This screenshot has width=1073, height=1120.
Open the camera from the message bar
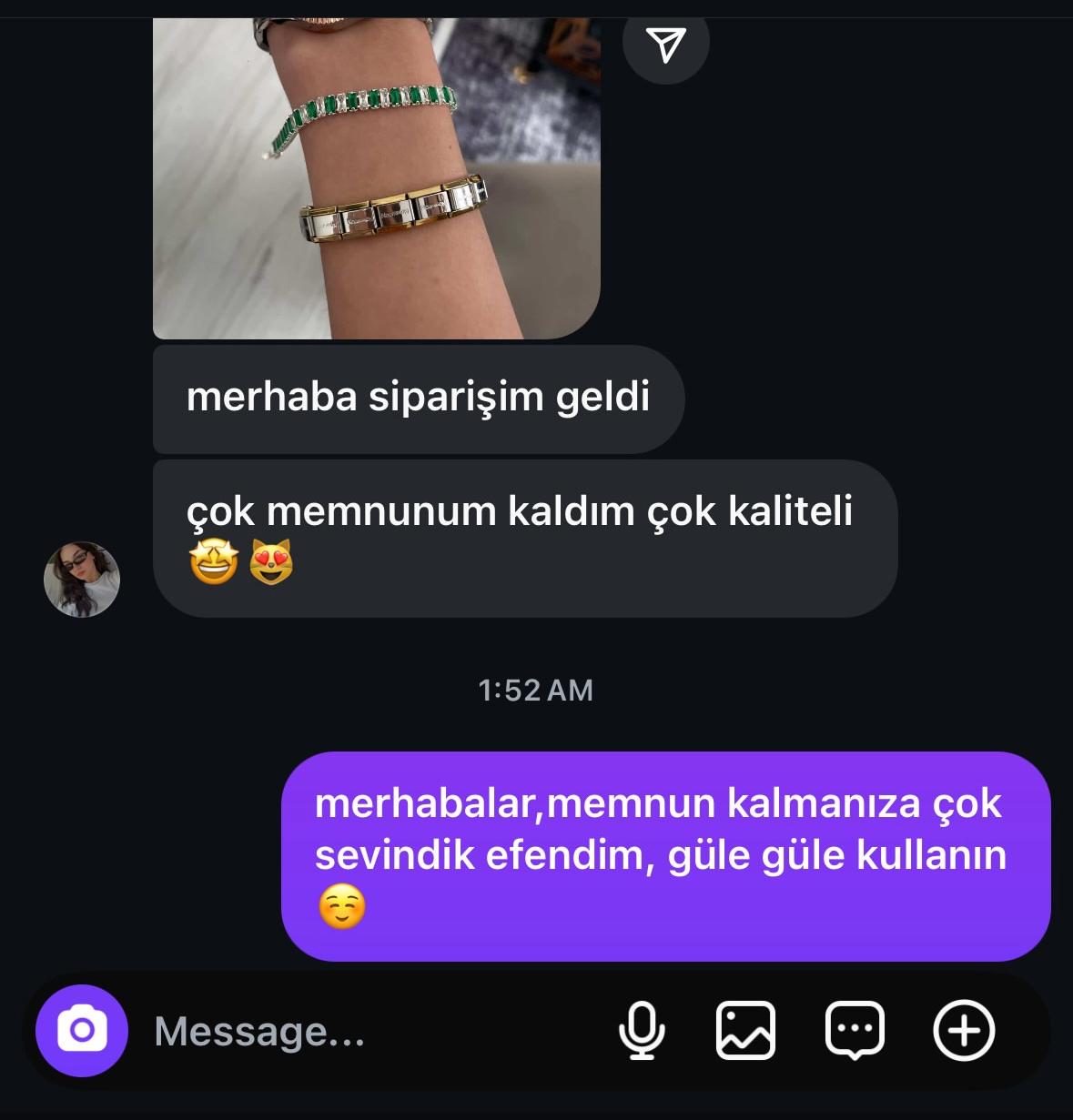tap(82, 1031)
